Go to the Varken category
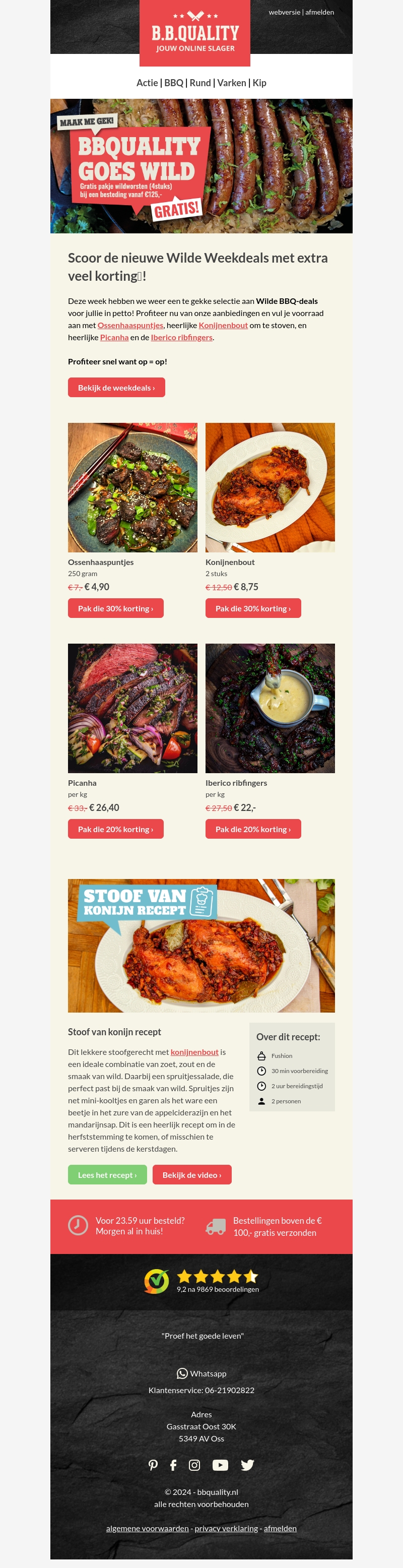This screenshot has width=403, height=1568. tap(231, 83)
